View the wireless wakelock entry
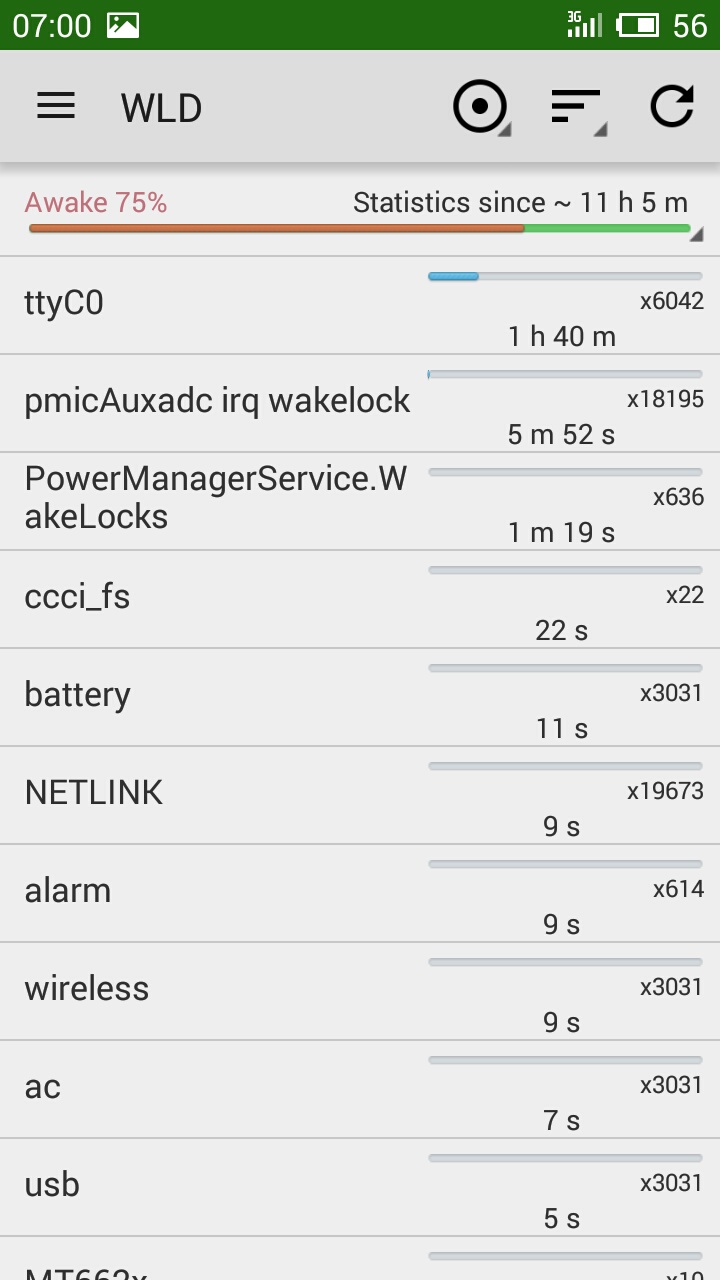Viewport: 720px width, 1280px height. point(360,991)
